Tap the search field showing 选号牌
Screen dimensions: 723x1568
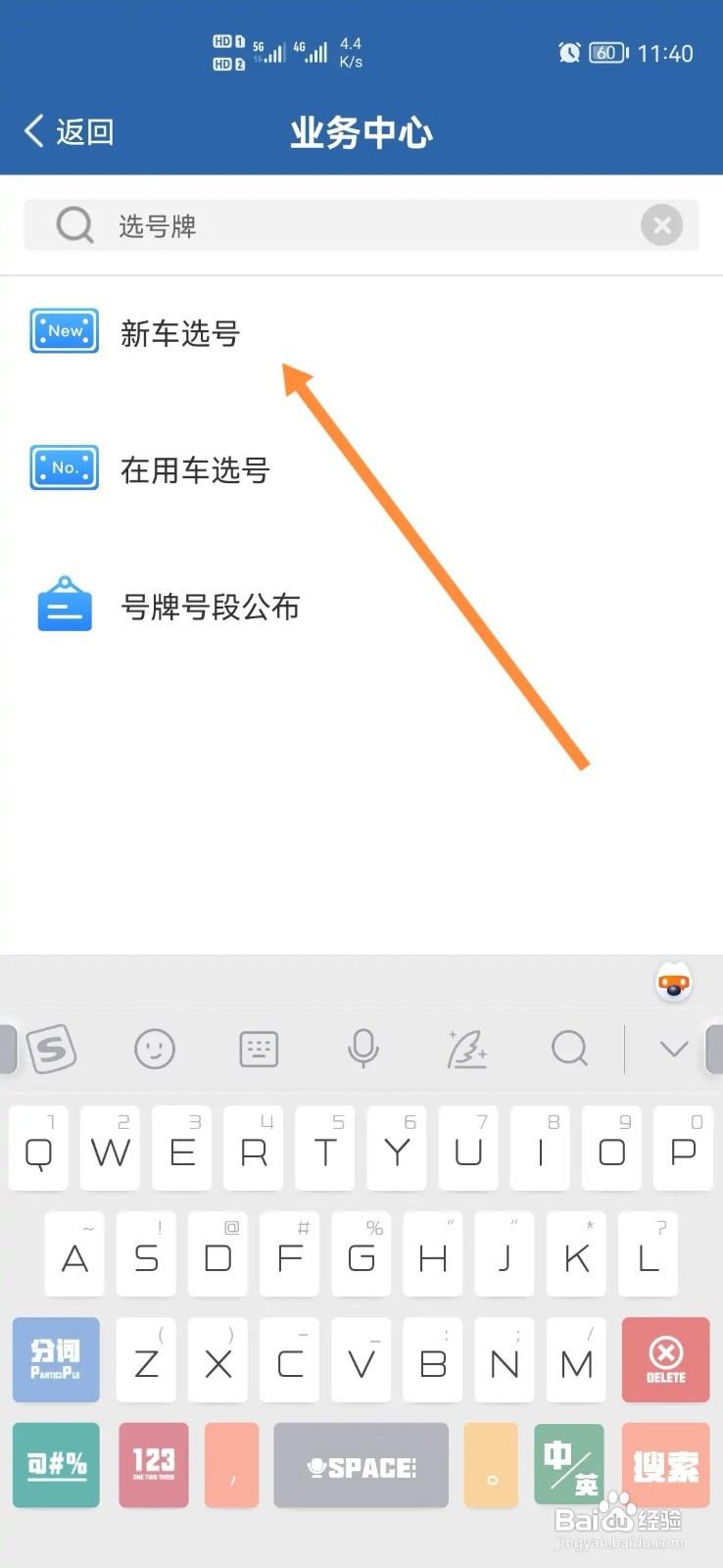pos(294,225)
